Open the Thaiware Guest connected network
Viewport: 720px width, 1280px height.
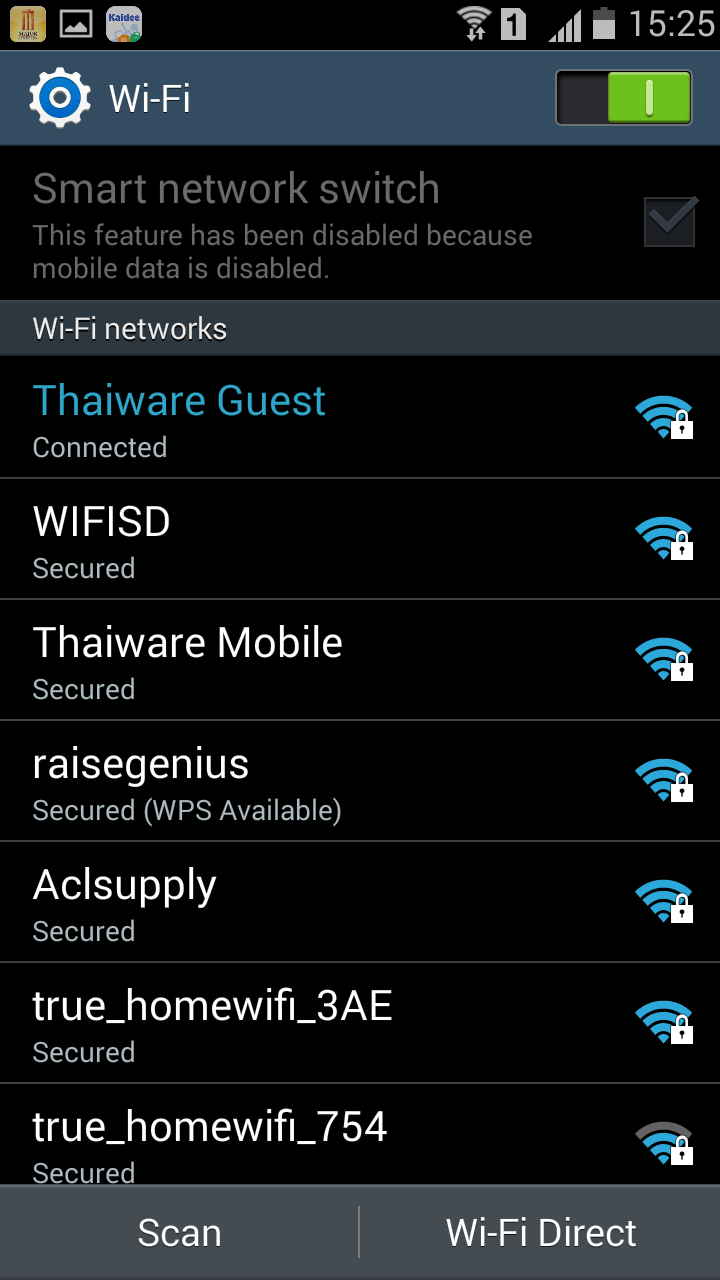360,418
